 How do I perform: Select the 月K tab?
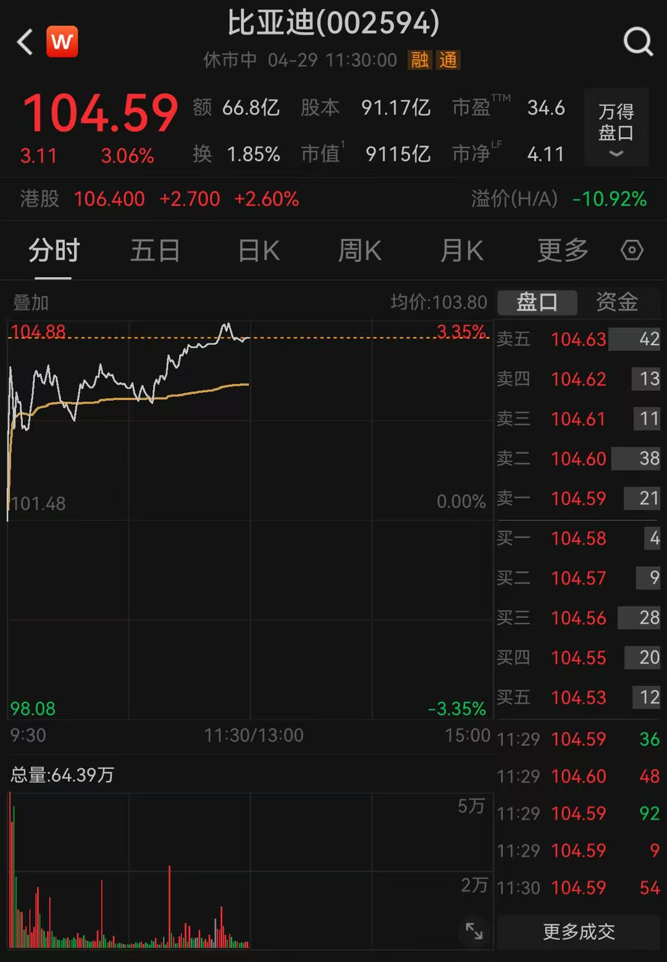pyautogui.click(x=461, y=251)
